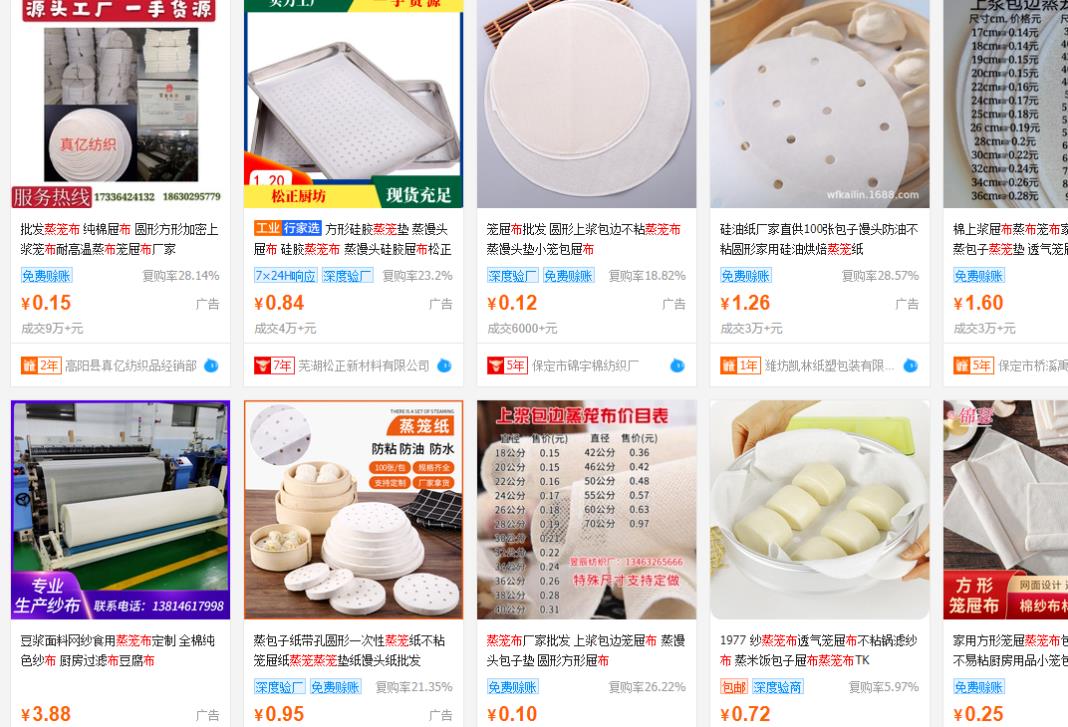Screen dimensions: 1068x727
Task: Open the 蒸笼布厂家批发 上浆包边 listing
Action: coord(585,650)
